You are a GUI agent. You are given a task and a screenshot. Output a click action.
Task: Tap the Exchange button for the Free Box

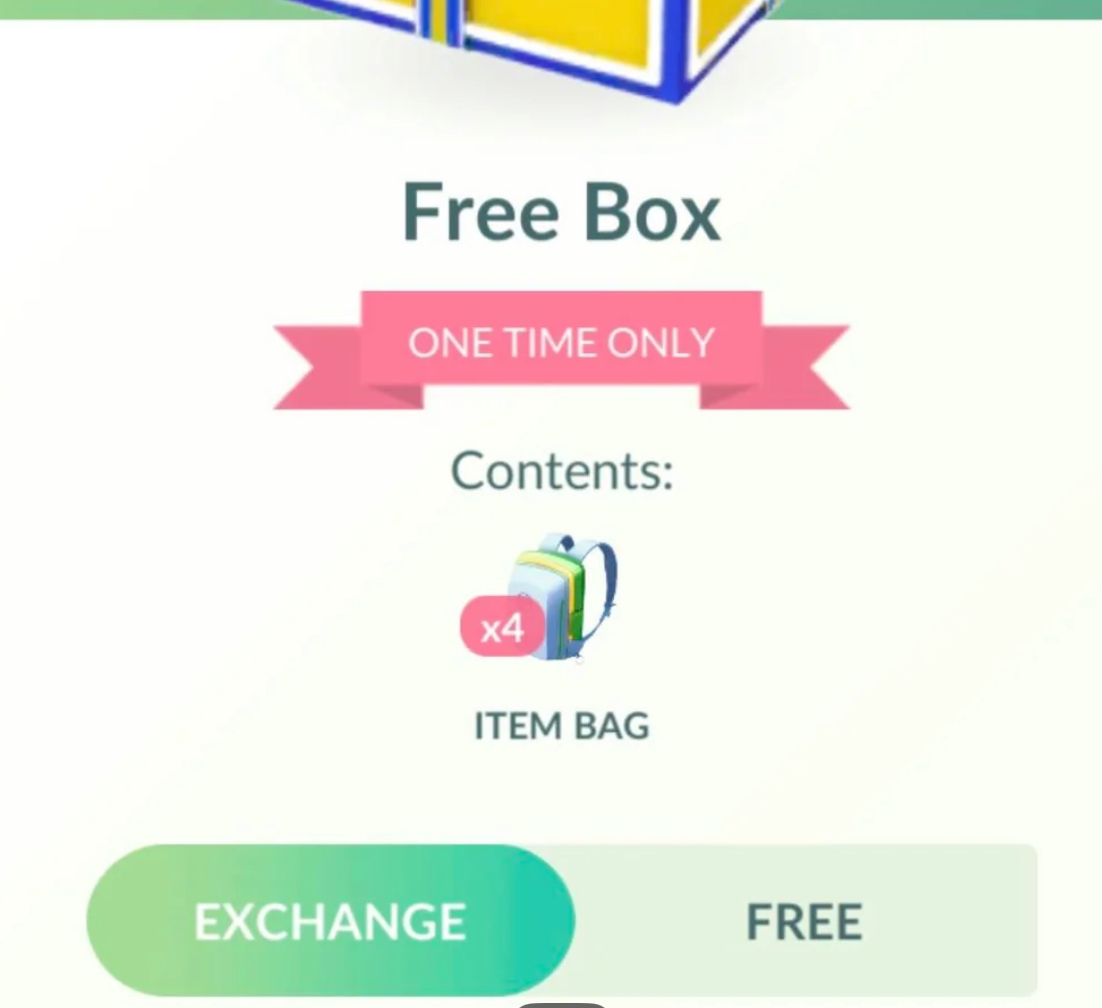coord(330,920)
